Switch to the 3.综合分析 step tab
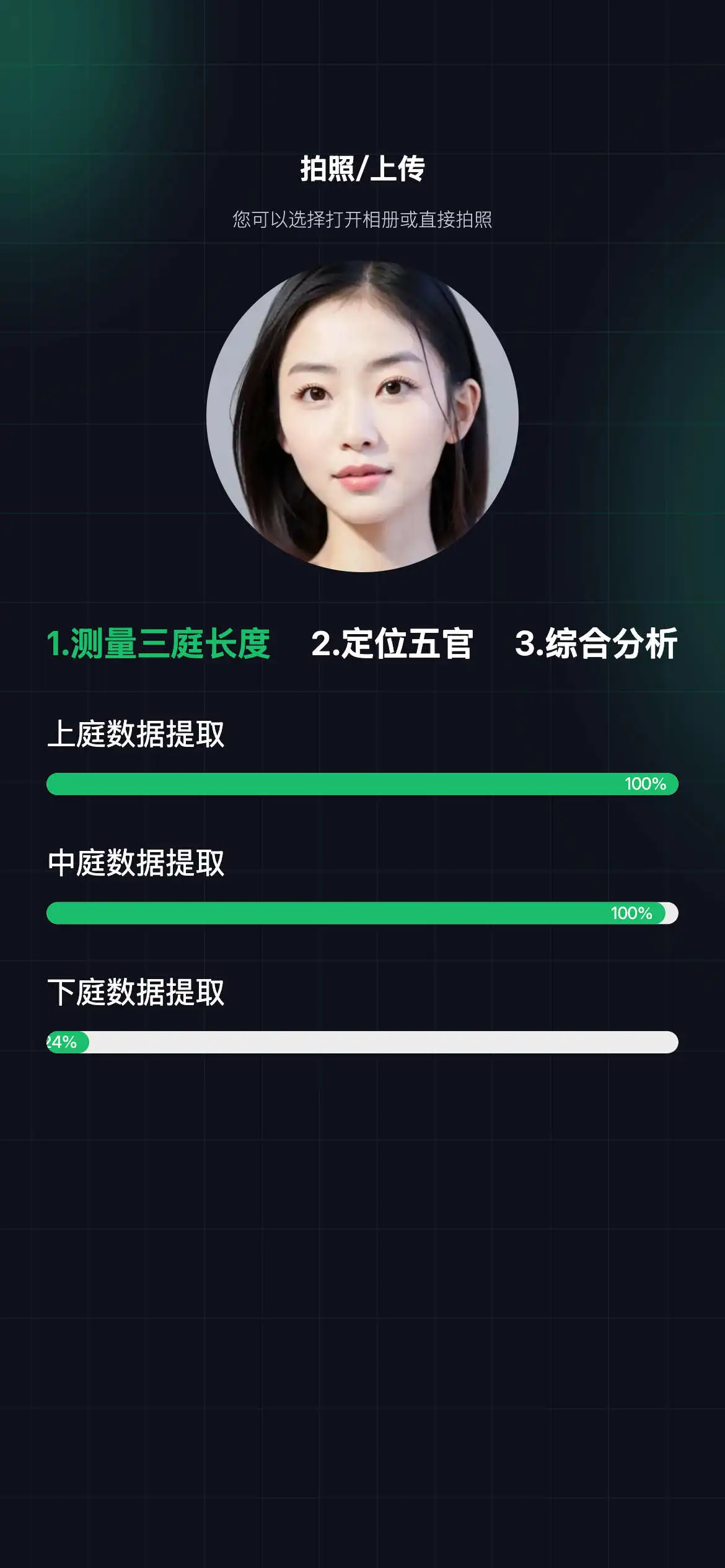Viewport: 725px width, 1568px height. pos(595,643)
